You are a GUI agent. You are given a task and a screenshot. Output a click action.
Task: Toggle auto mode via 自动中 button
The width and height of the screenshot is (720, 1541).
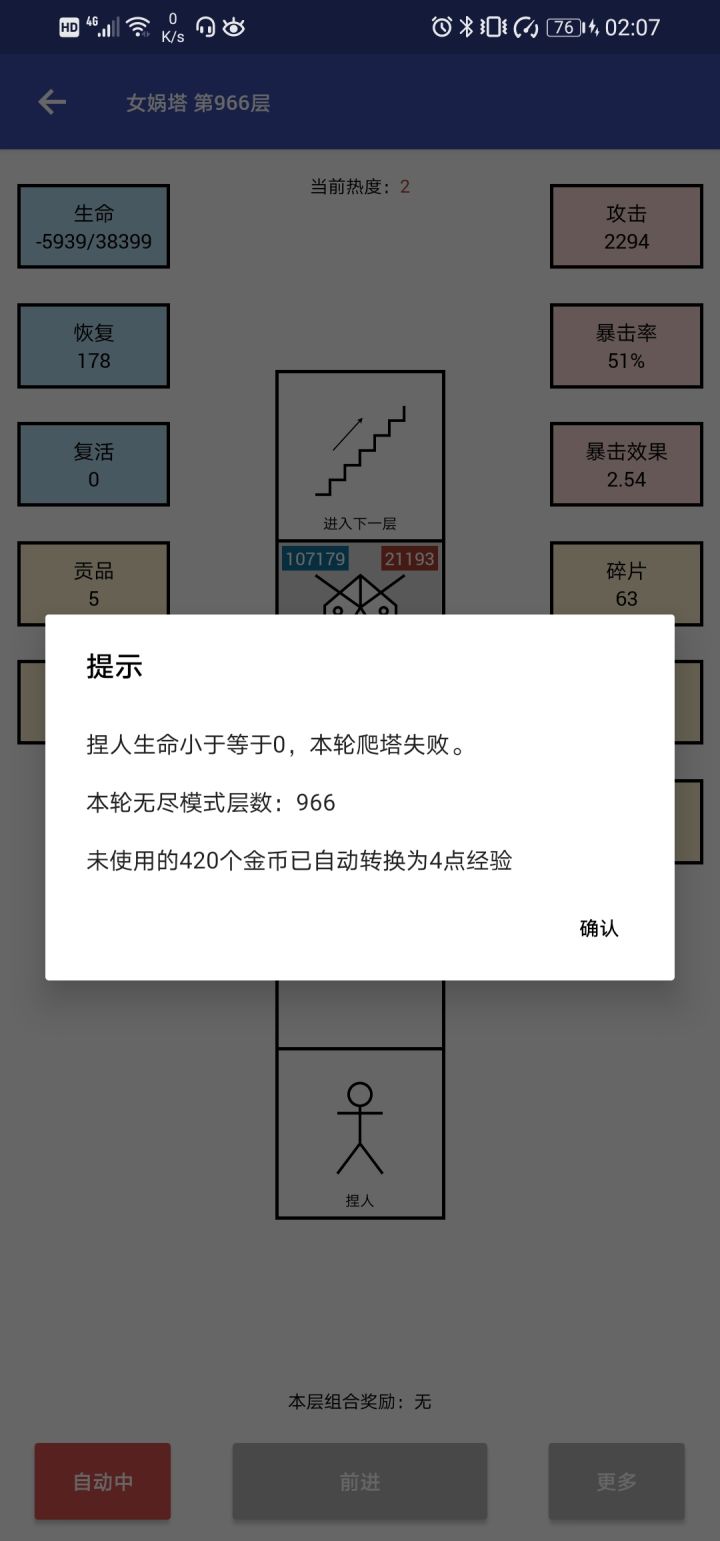pos(101,1481)
